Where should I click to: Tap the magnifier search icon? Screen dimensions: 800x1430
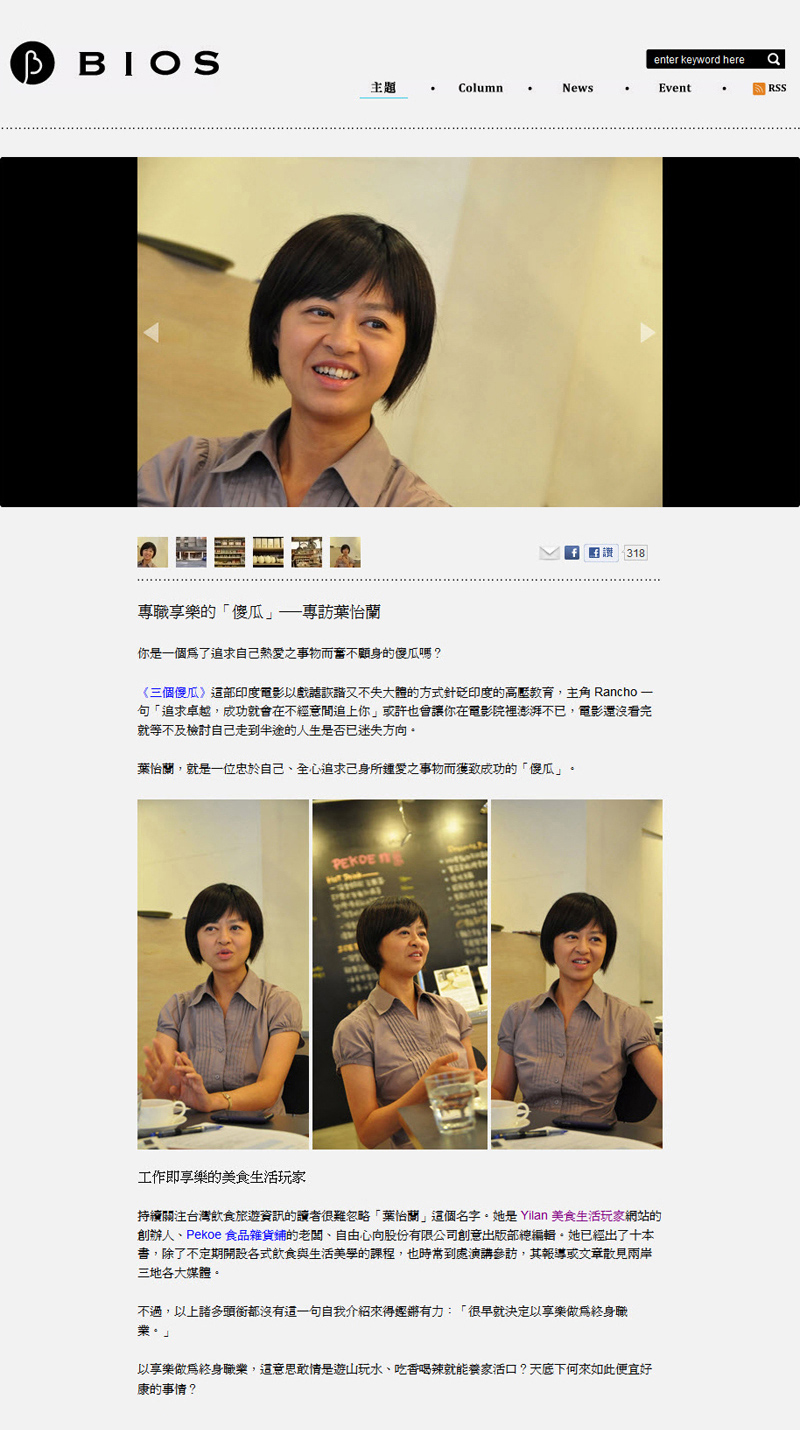coord(774,60)
